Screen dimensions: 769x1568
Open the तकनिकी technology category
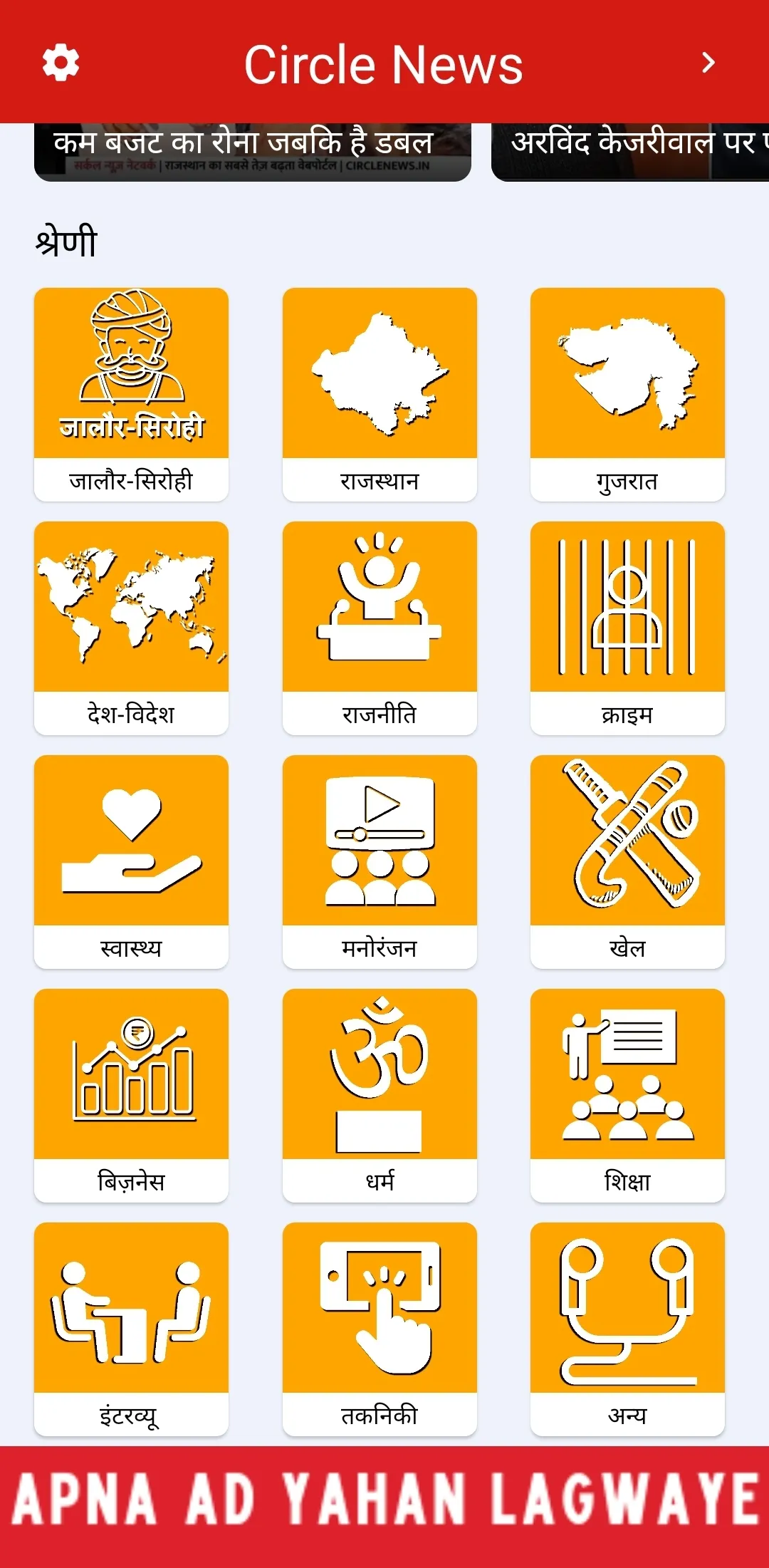coord(380,1329)
